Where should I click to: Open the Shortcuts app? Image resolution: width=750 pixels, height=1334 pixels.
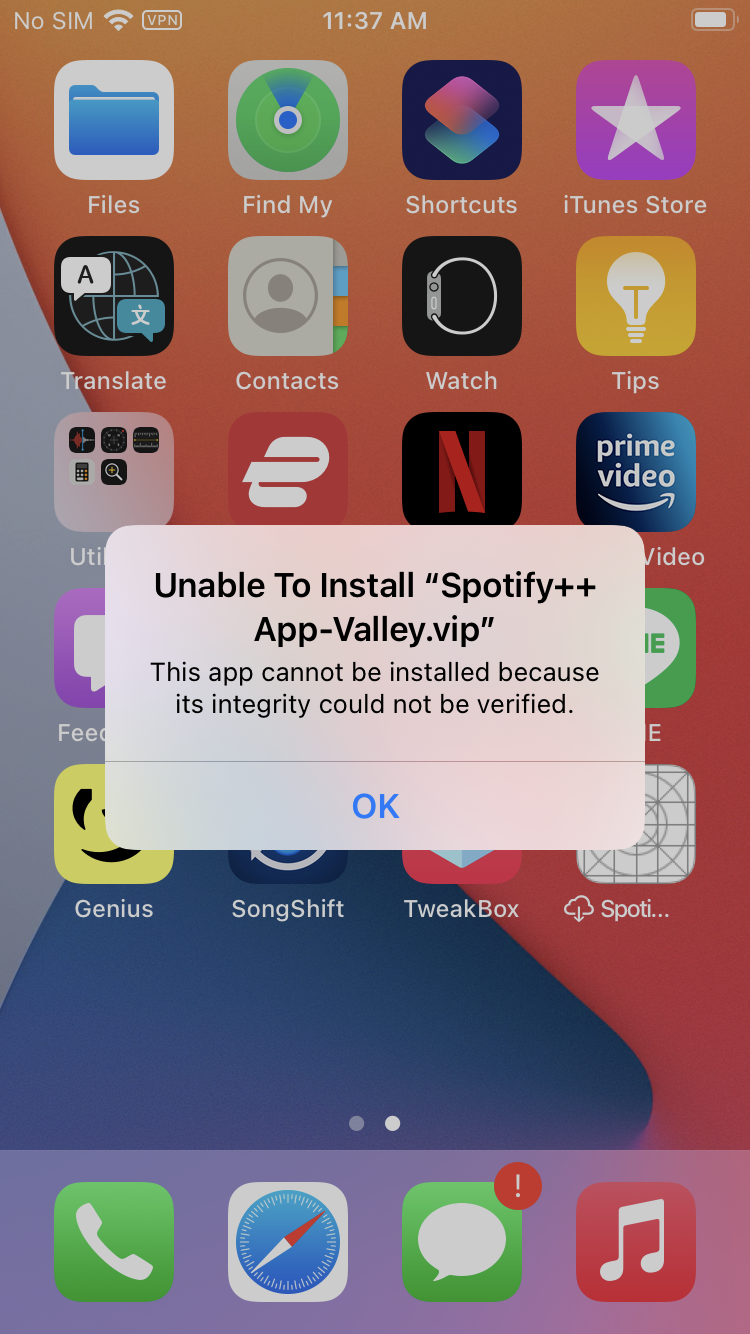pyautogui.click(x=462, y=120)
